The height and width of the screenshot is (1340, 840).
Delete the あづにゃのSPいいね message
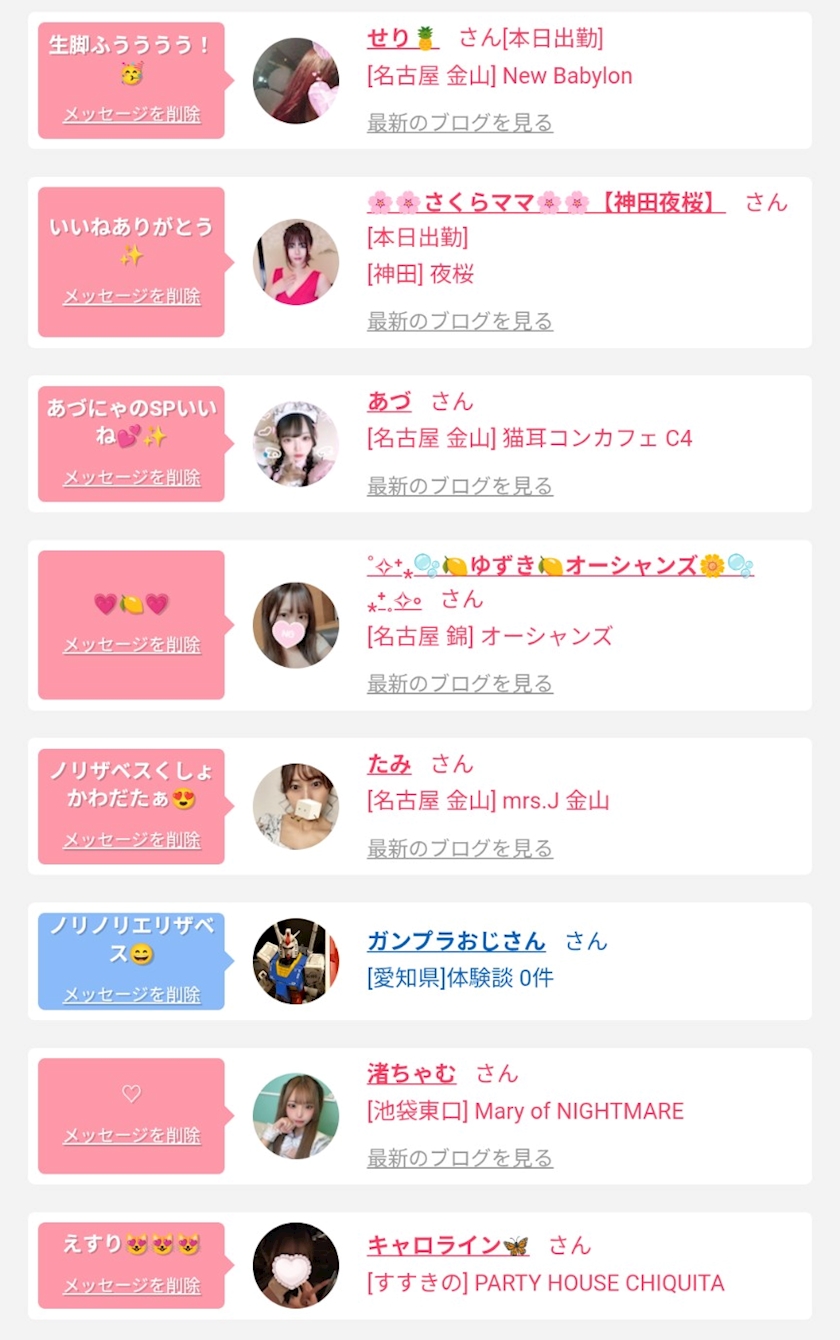[x=131, y=477]
